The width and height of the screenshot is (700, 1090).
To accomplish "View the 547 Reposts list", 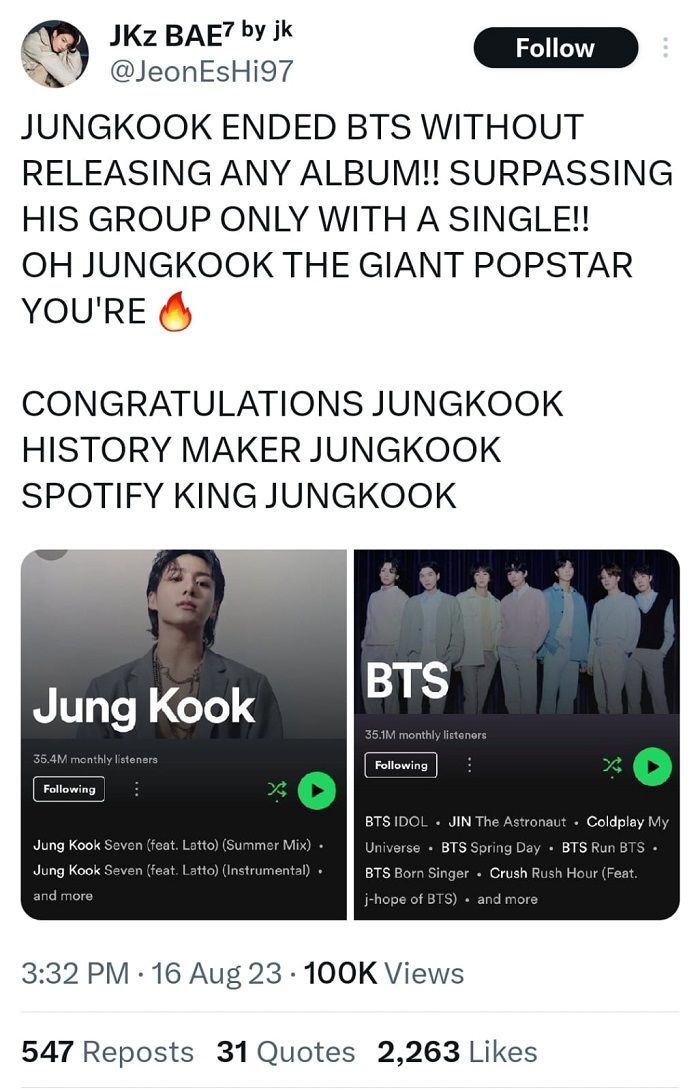I will [x=107, y=1052].
